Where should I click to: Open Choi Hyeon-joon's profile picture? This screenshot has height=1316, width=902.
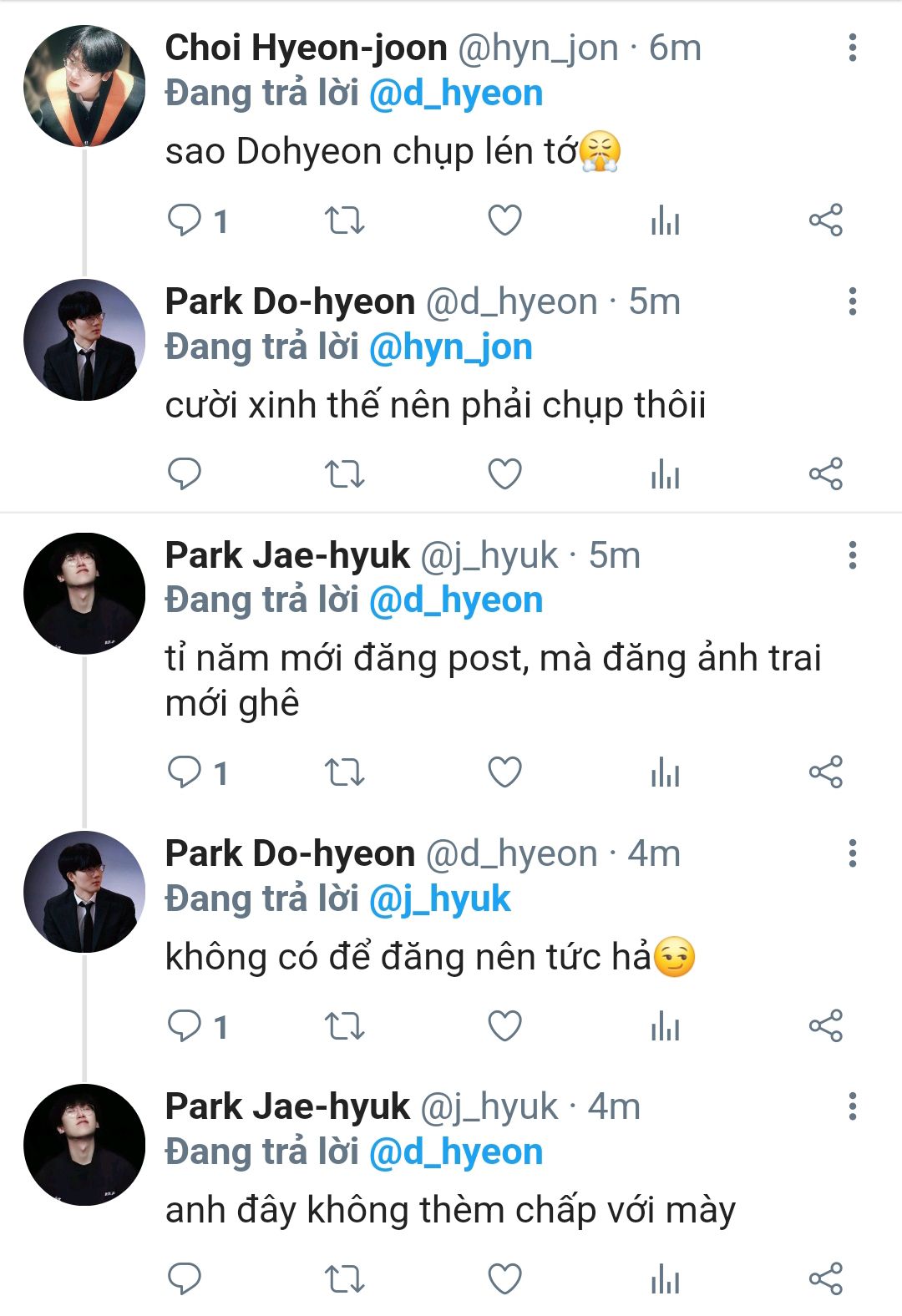coord(84,86)
